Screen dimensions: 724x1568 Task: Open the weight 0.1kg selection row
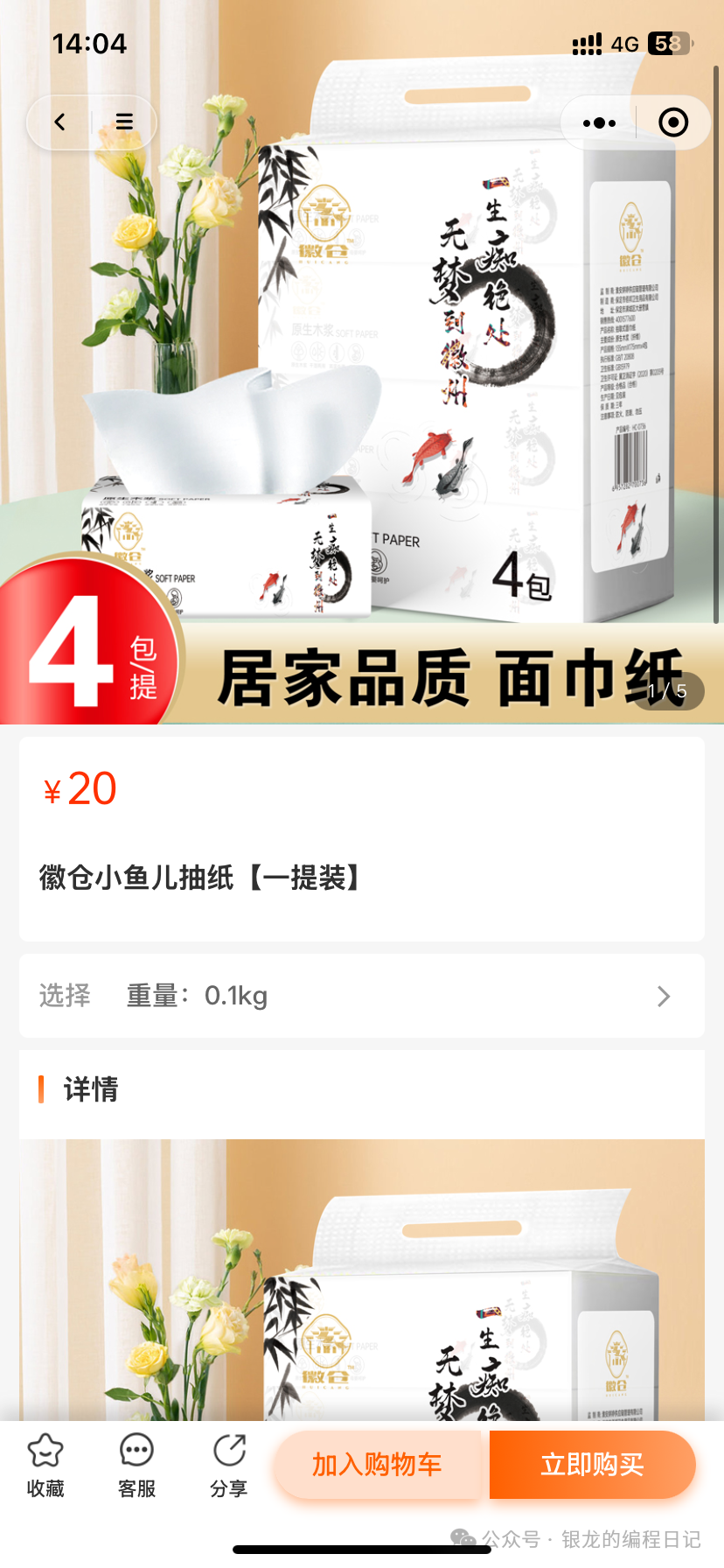(x=362, y=996)
